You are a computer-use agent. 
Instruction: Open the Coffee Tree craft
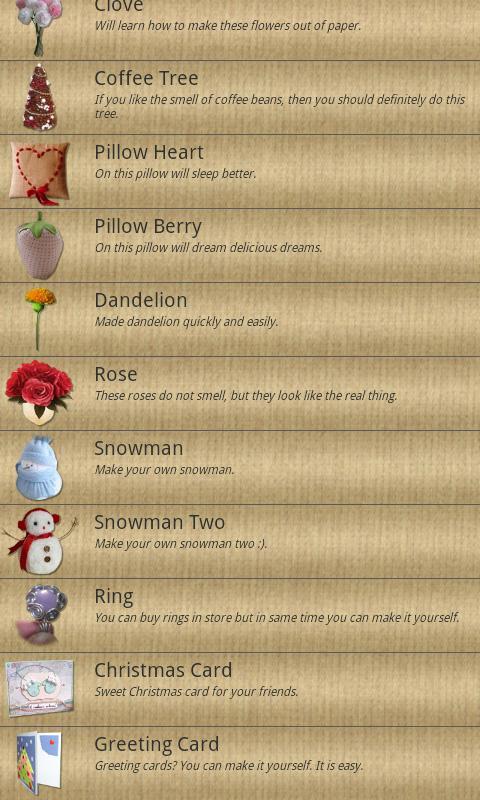tap(240, 97)
